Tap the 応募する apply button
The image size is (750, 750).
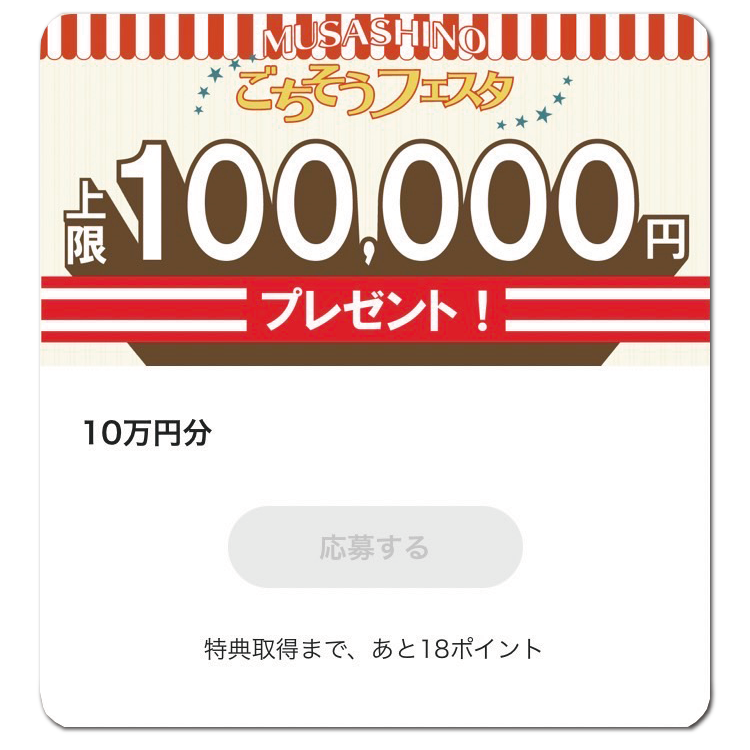pos(375,547)
